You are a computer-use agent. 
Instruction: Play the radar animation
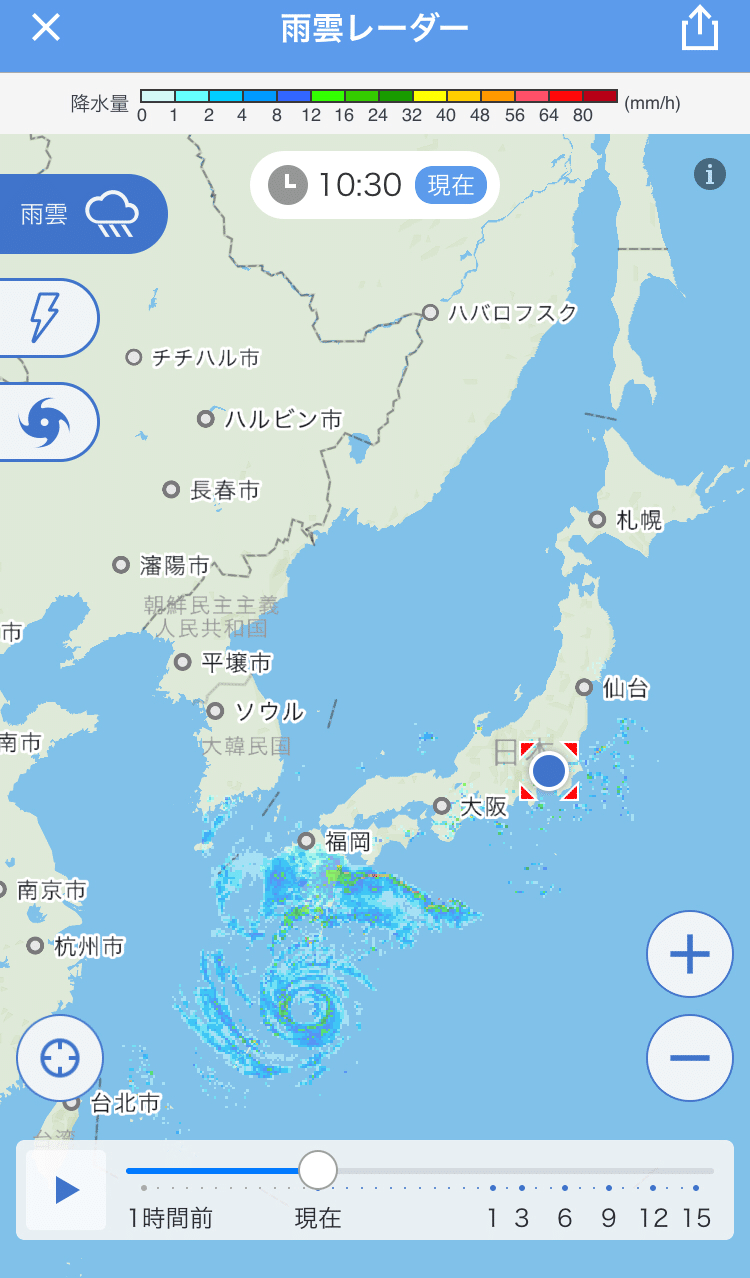point(67,1190)
